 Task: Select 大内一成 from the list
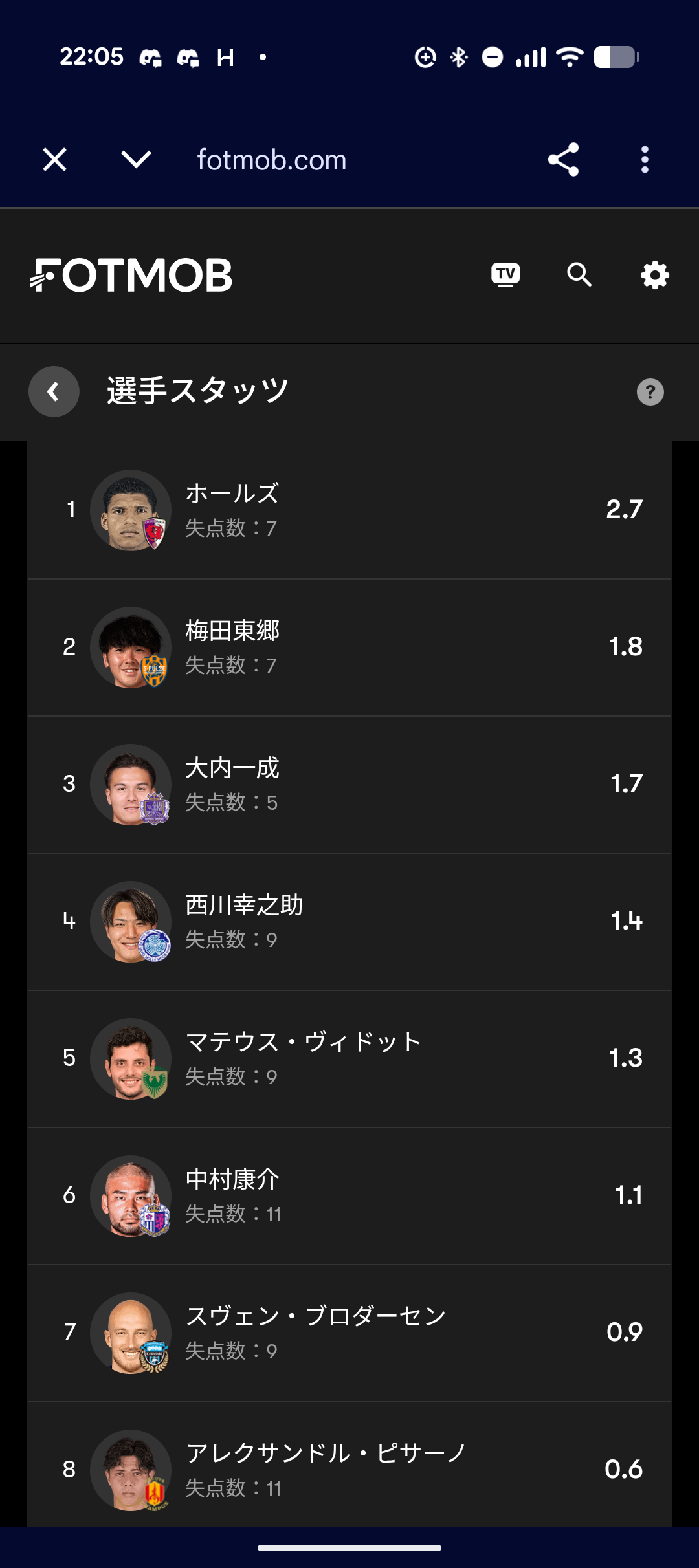pyautogui.click(x=349, y=785)
